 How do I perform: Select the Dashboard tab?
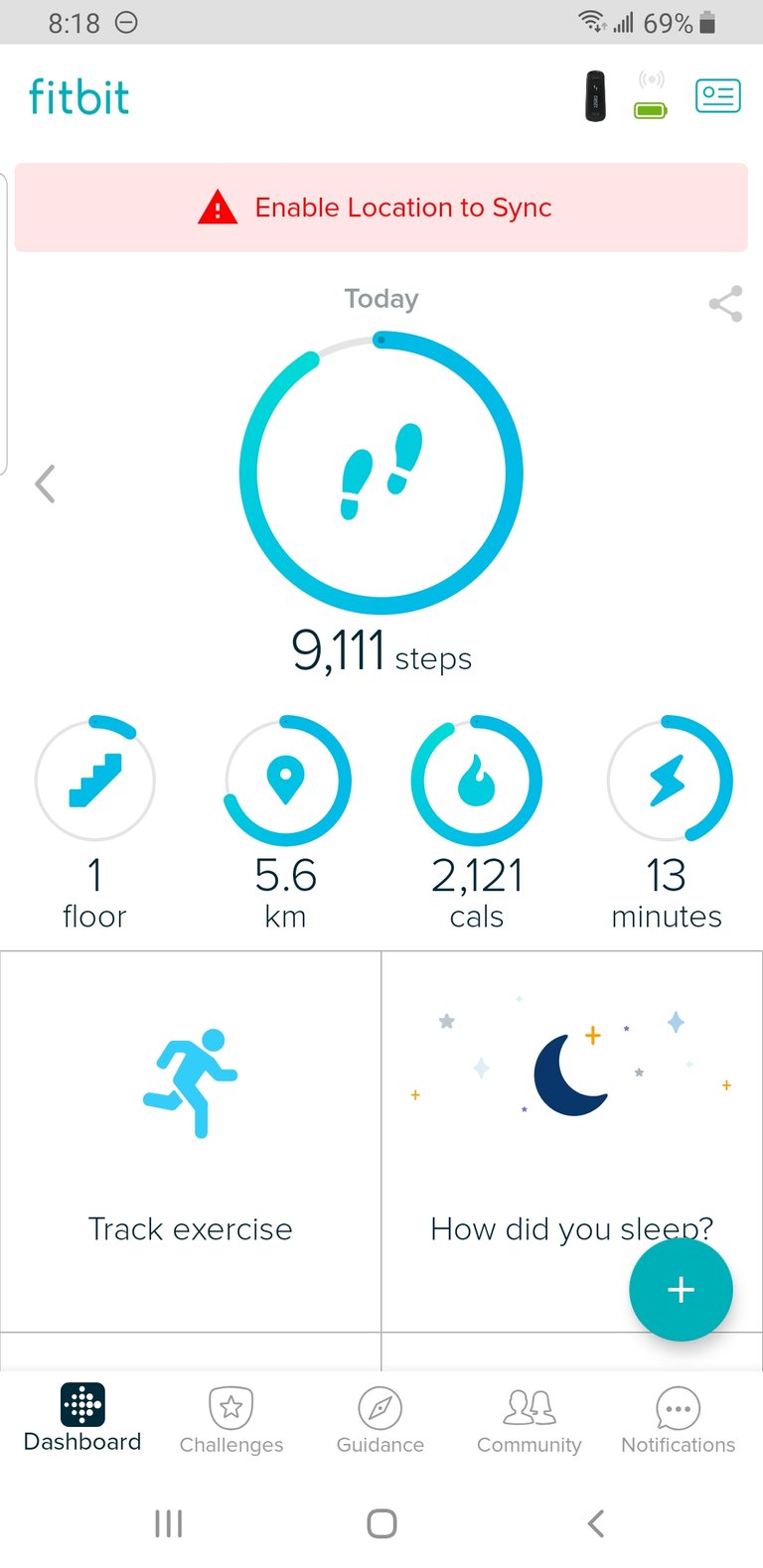(82, 1418)
